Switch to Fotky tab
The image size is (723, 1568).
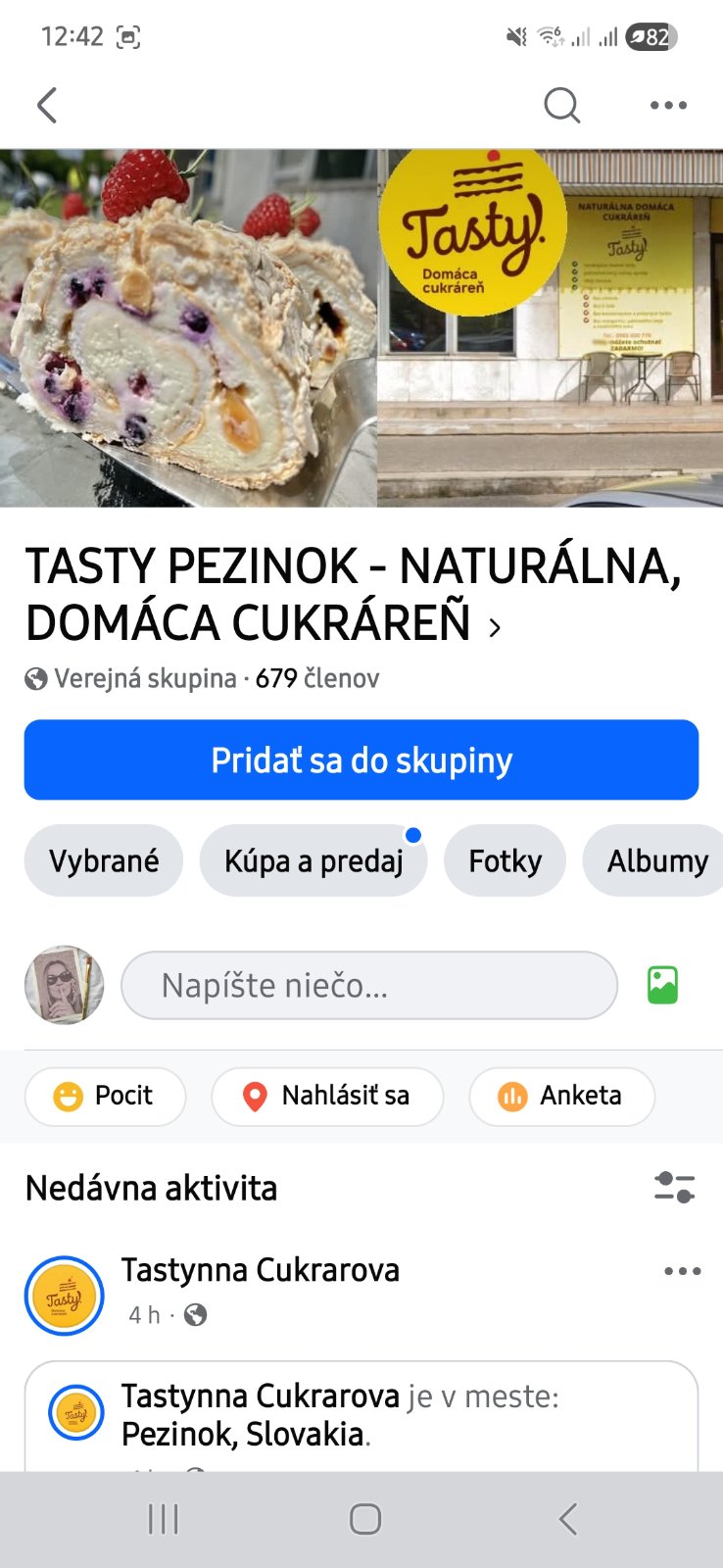505,861
